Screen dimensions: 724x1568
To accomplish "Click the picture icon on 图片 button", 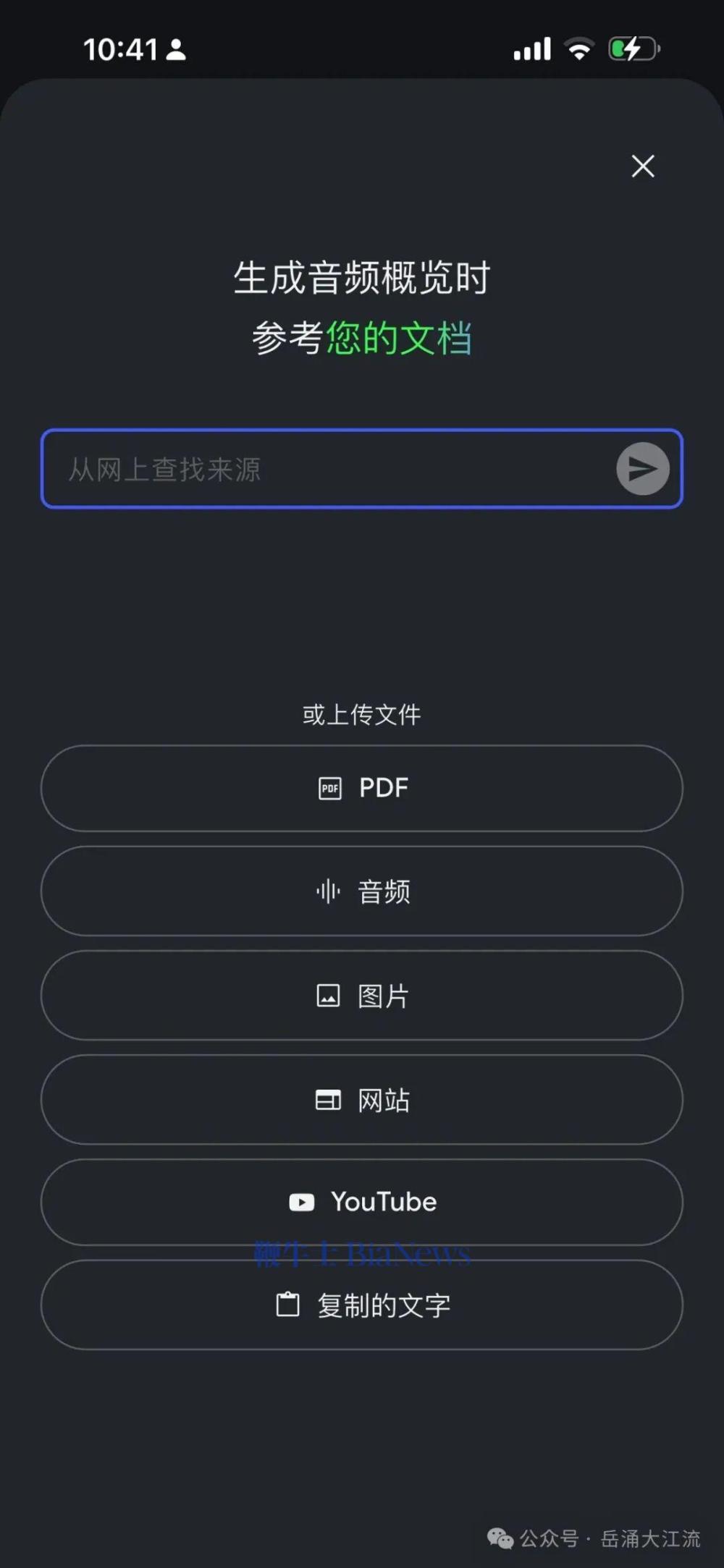I will [327, 996].
